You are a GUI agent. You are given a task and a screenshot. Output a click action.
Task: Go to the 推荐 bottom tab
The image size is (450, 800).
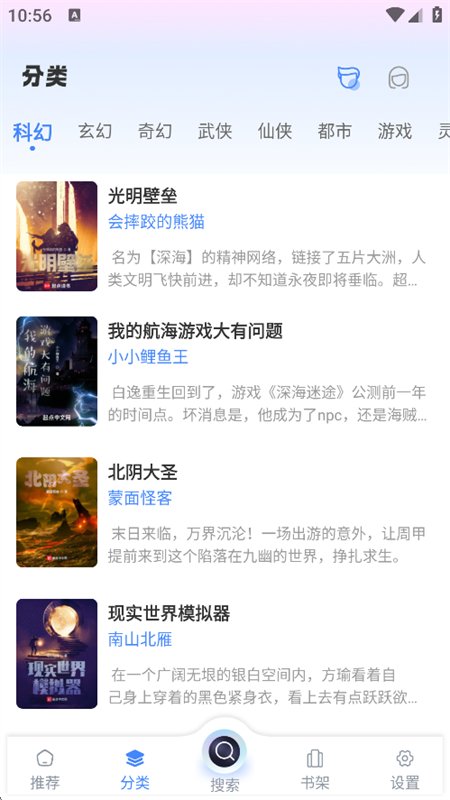(x=45, y=769)
